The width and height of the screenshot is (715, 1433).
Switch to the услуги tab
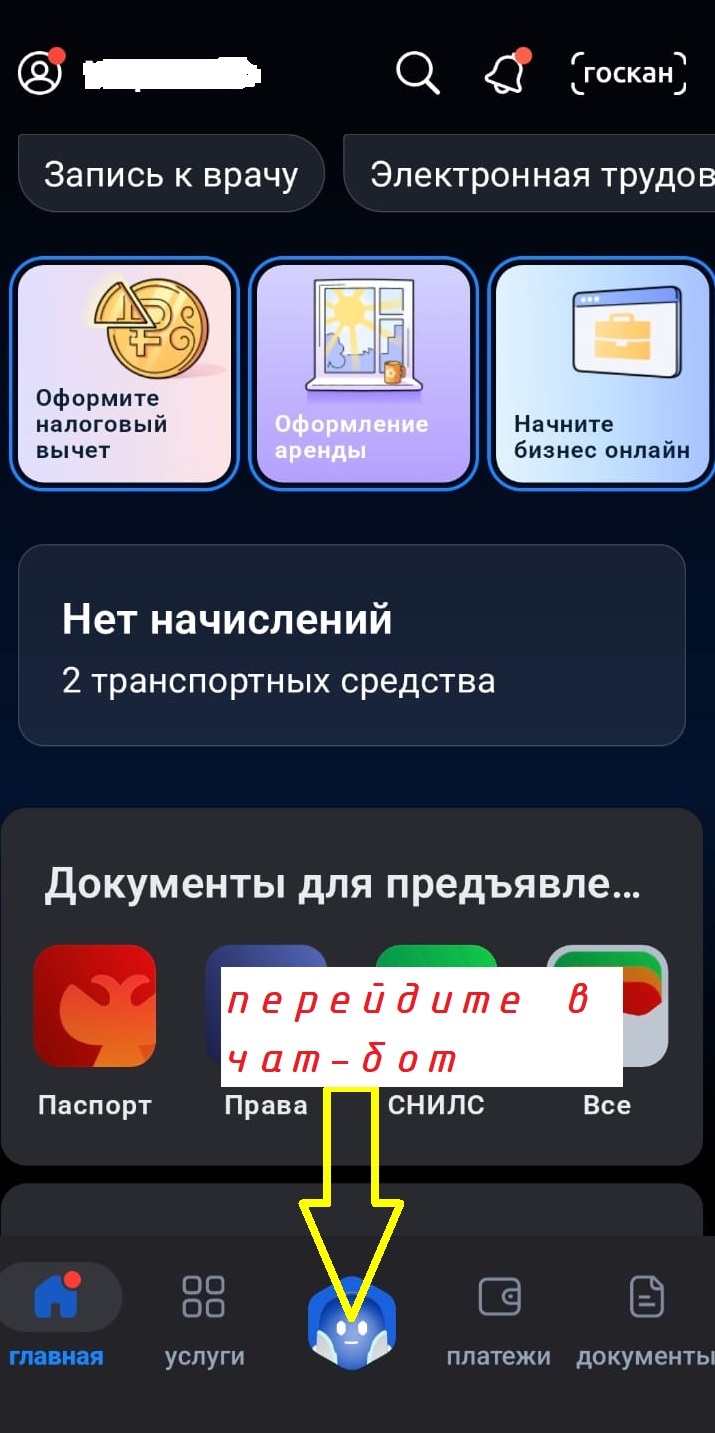(x=204, y=1315)
